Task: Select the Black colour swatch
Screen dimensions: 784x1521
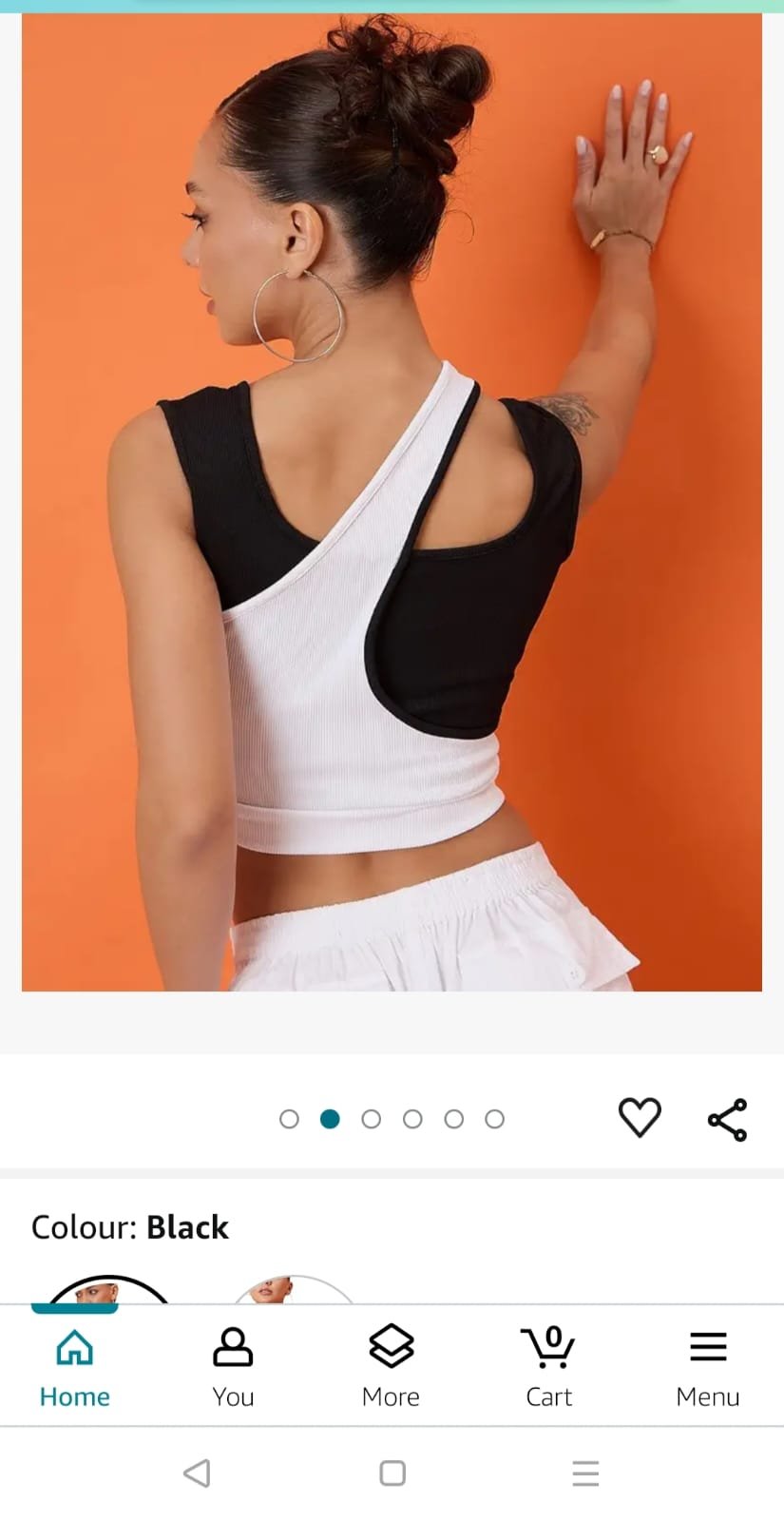Action: pyautogui.click(x=107, y=1289)
